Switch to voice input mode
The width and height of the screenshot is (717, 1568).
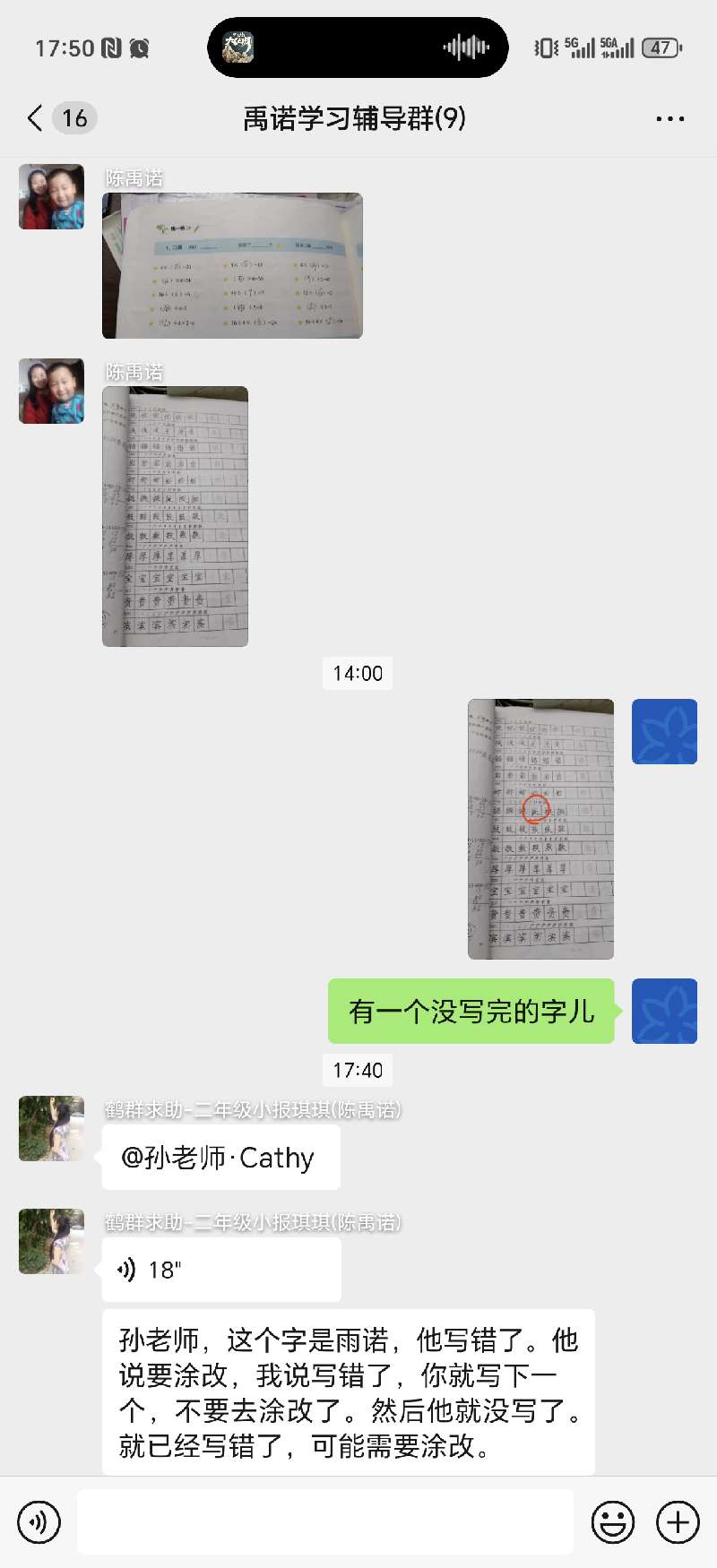pyautogui.click(x=39, y=1521)
